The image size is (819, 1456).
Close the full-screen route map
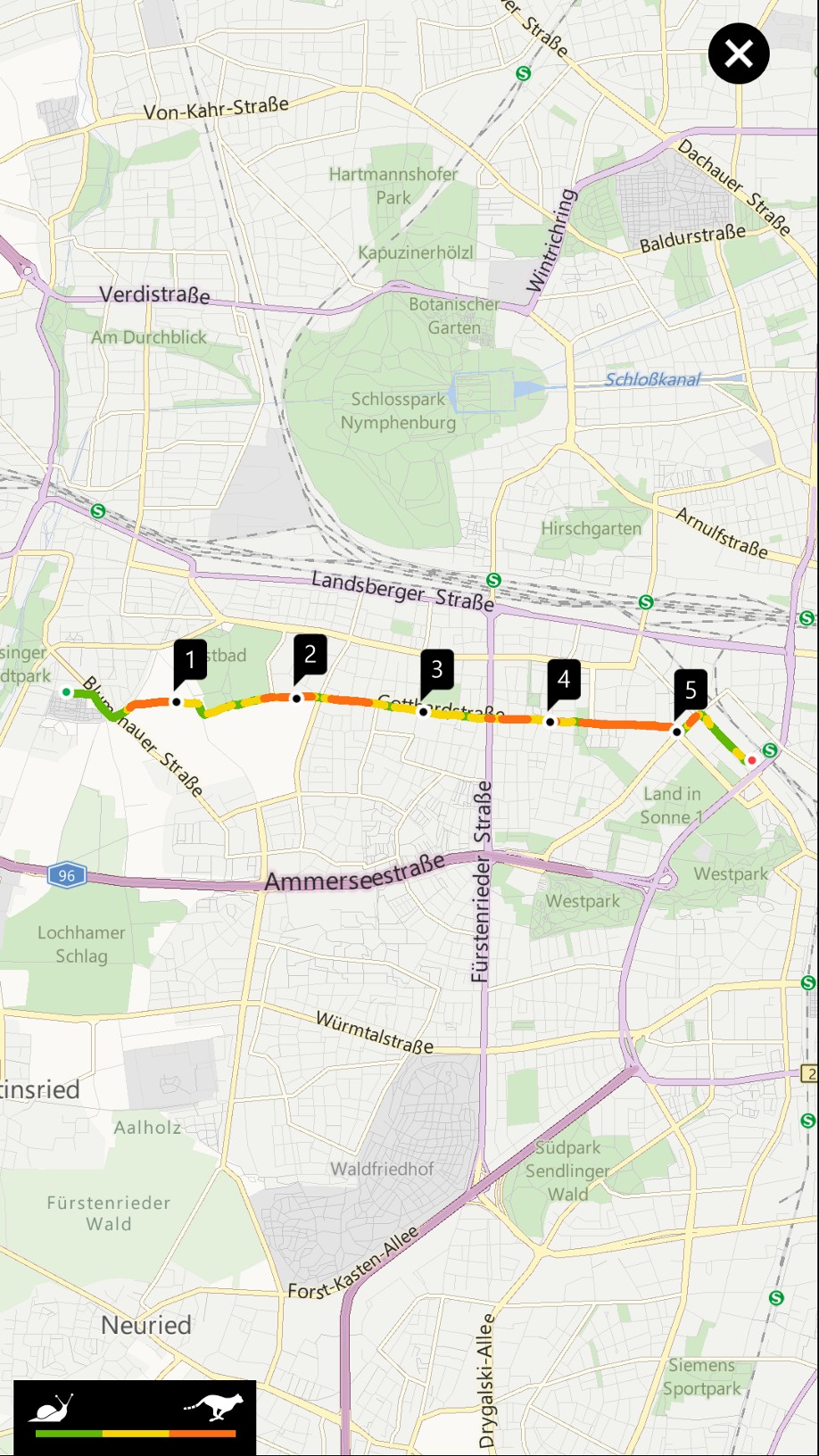coord(739,54)
